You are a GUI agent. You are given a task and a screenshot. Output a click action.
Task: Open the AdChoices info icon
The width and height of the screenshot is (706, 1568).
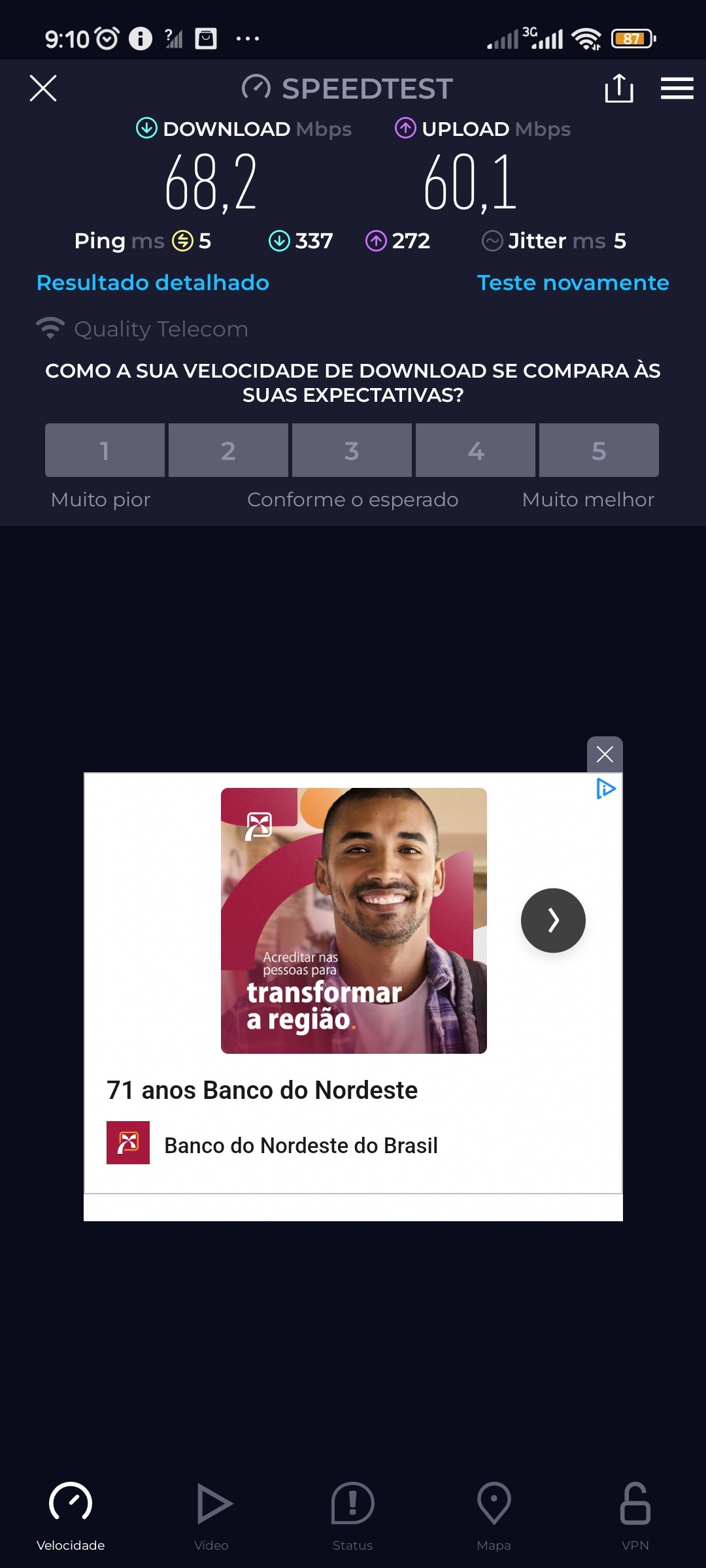click(x=606, y=789)
